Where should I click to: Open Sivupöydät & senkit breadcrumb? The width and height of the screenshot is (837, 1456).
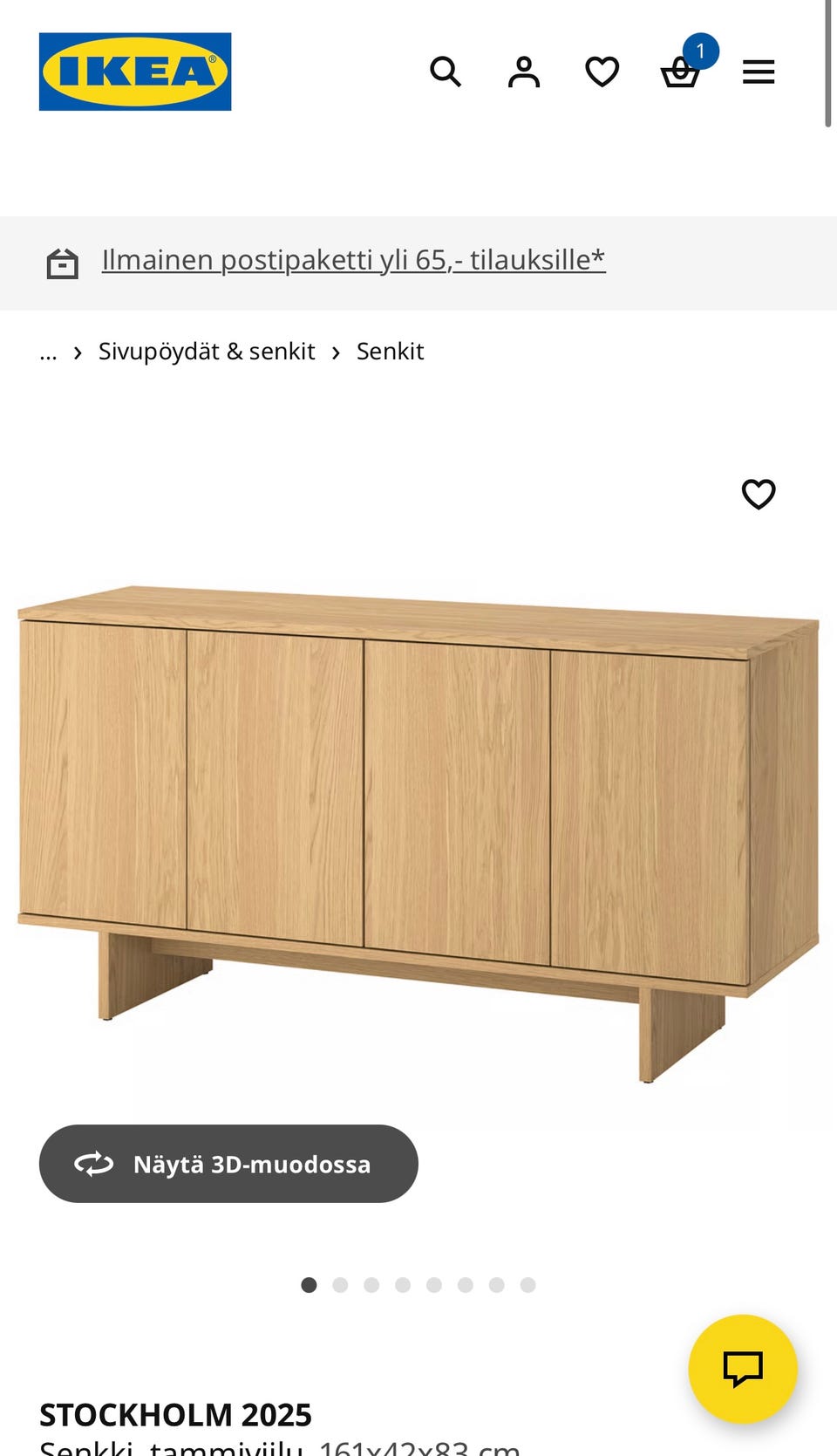[206, 351]
